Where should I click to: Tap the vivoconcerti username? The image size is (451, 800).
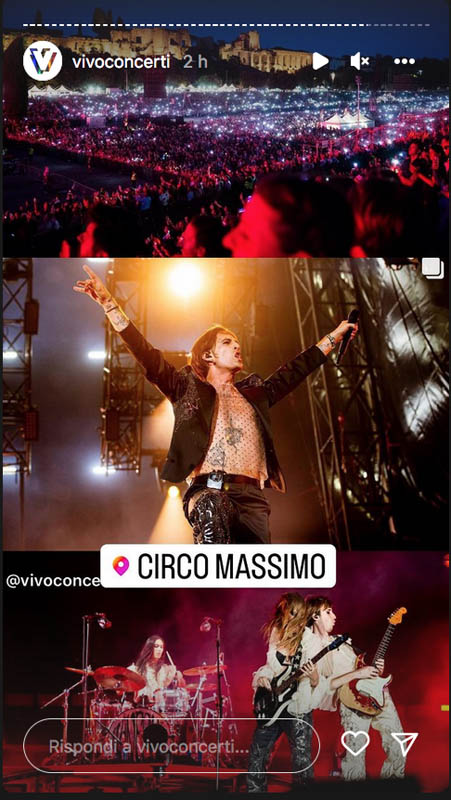click(121, 62)
